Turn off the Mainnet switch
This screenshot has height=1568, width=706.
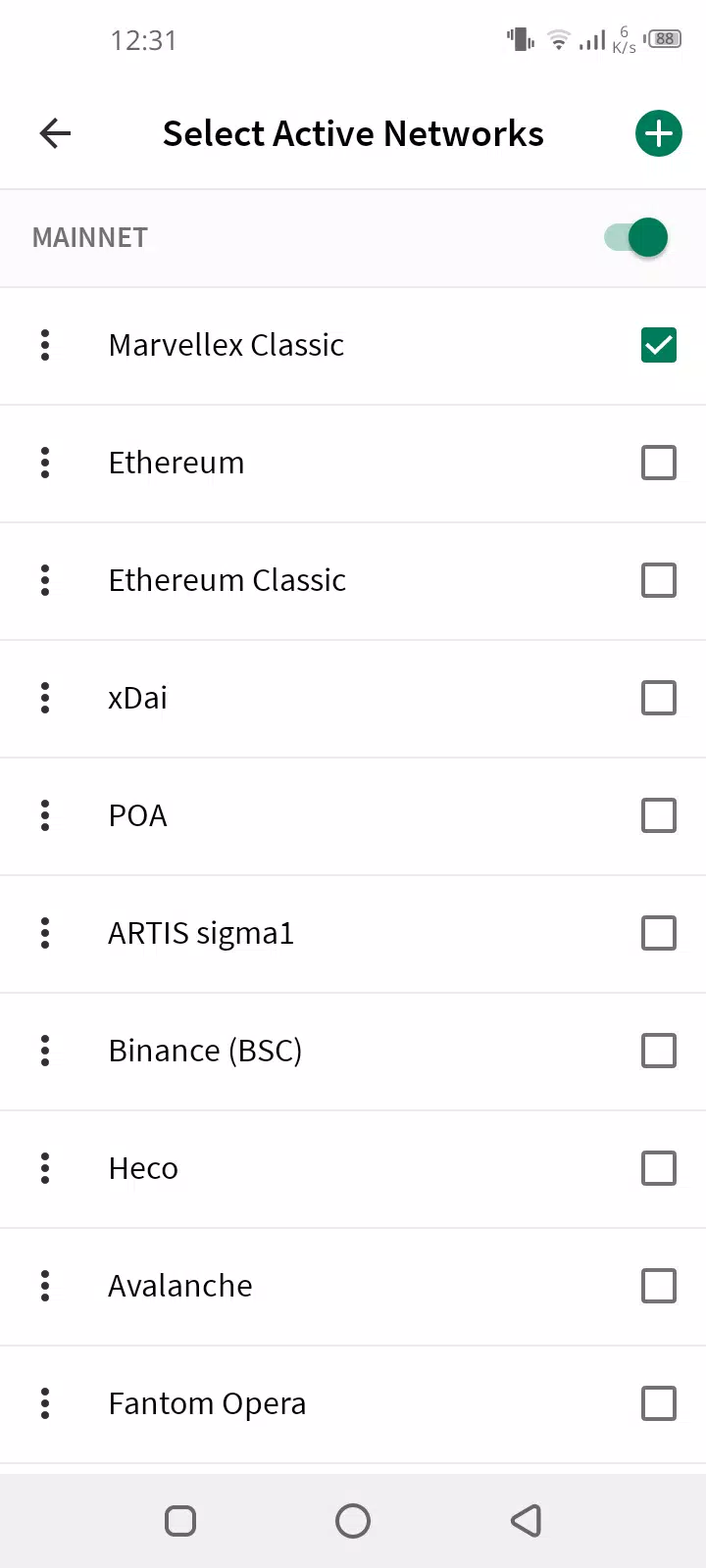tap(636, 237)
